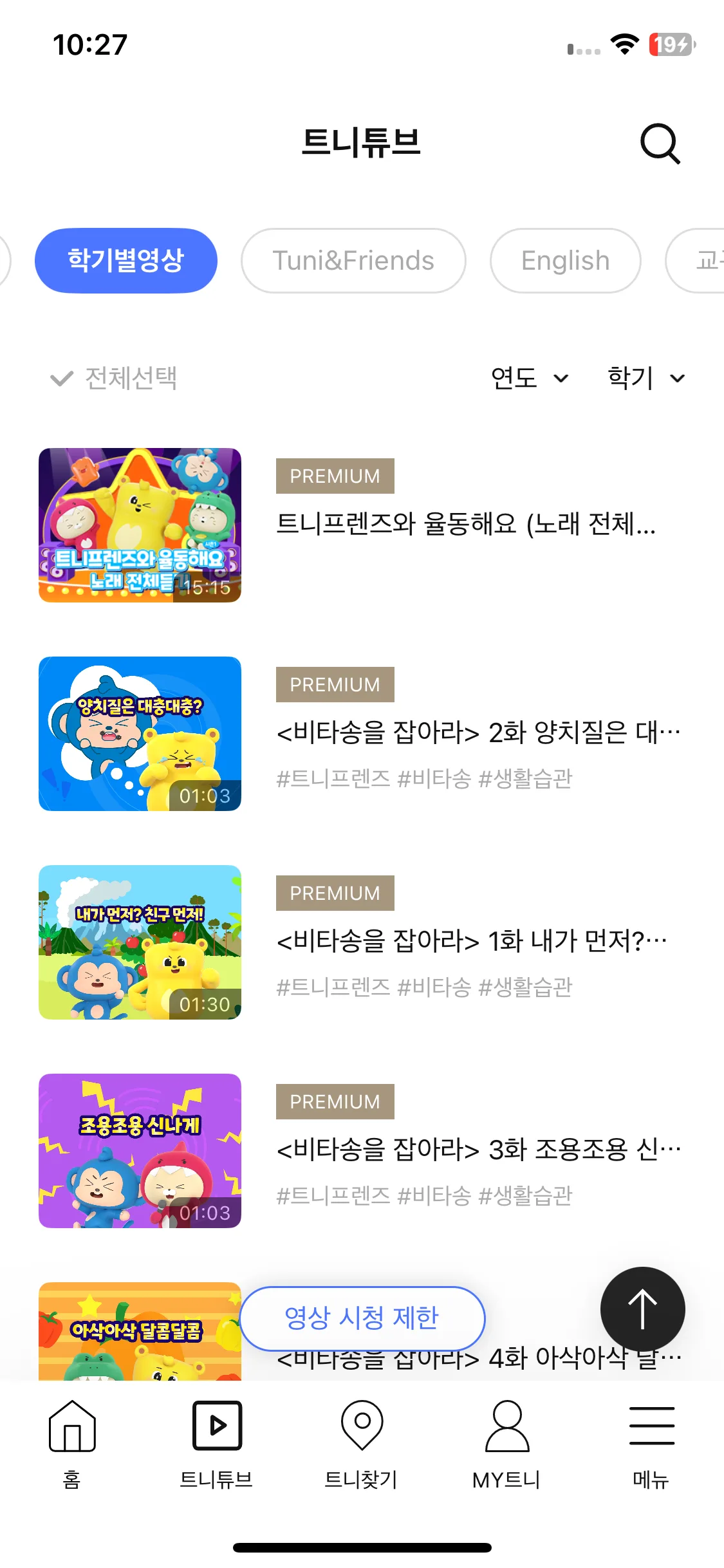Jump back to top with the arrow button
The image size is (724, 1568).
pos(642,1309)
